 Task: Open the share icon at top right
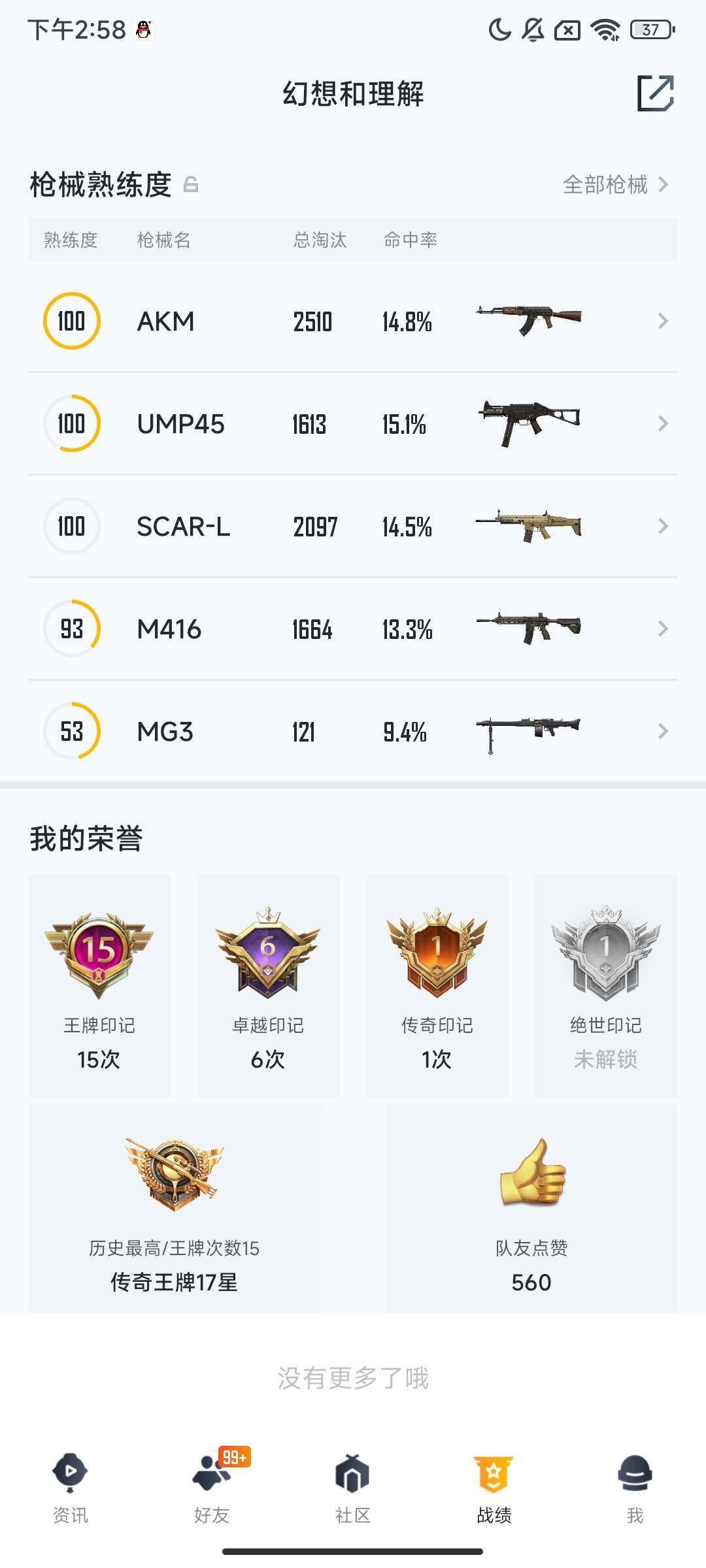[x=657, y=93]
